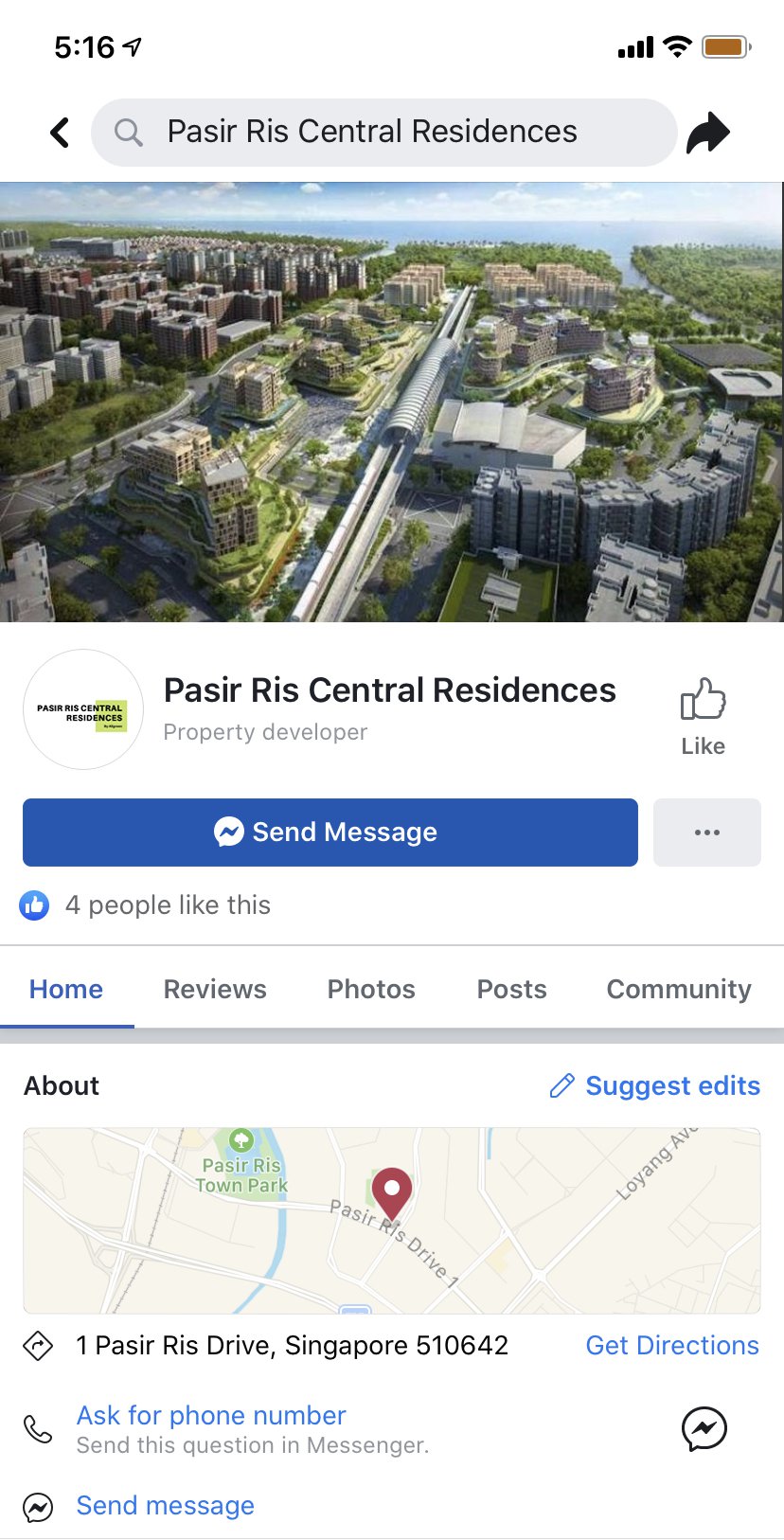Switch to the Posts tab
Image resolution: width=784 pixels, height=1540 pixels.
coord(511,989)
